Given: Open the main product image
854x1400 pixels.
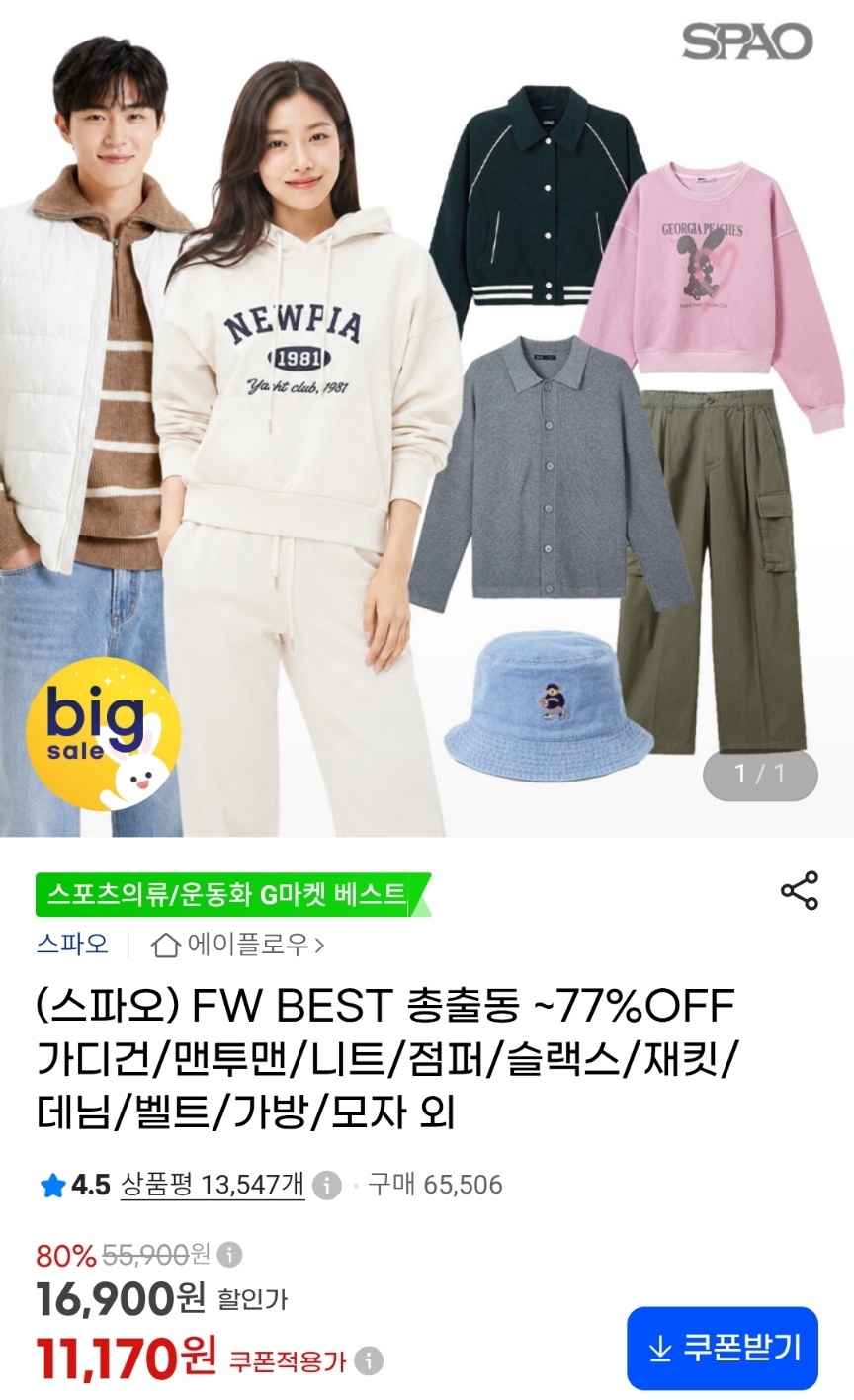Looking at the screenshot, I should [427, 418].
